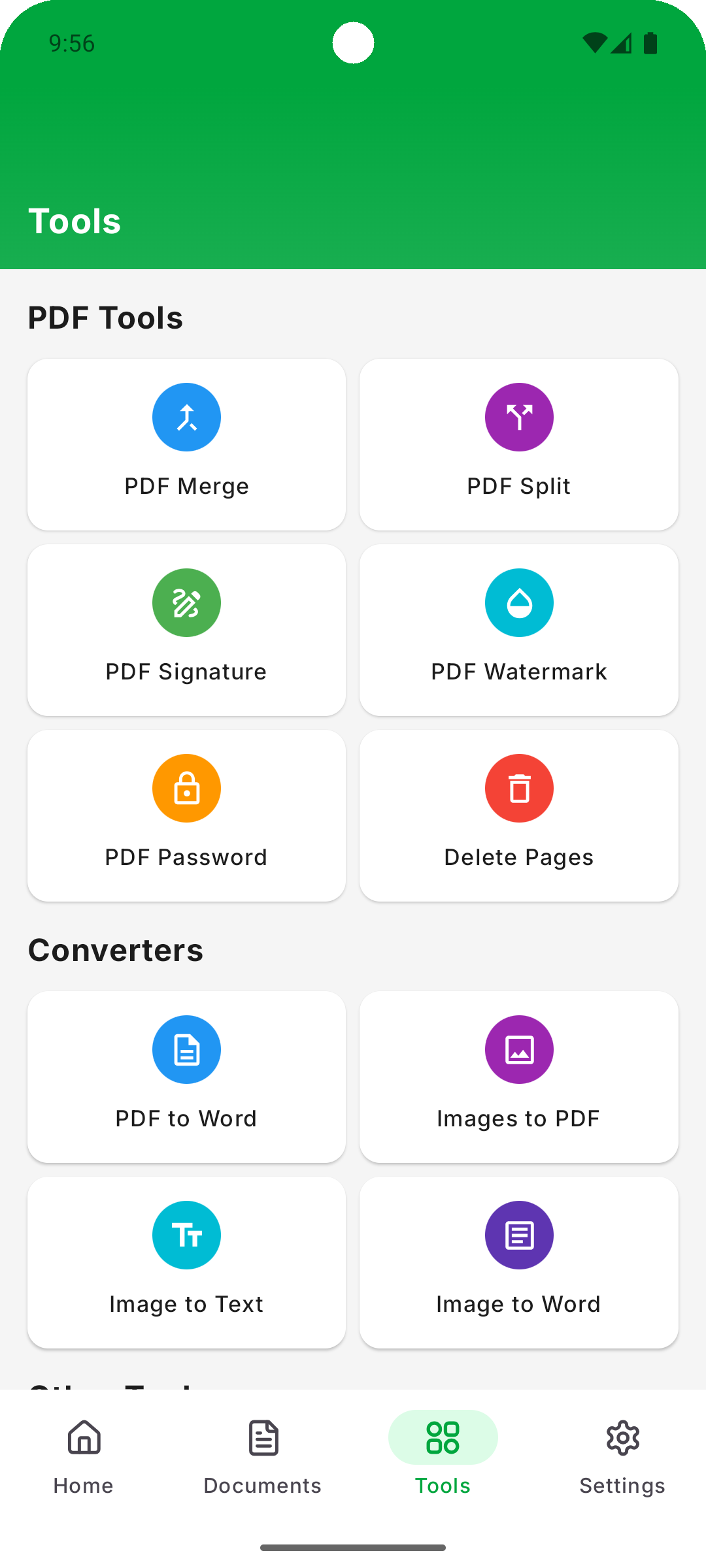Launch the PDF Watermark tool
Viewport: 706px width, 1568px height.
pos(518,630)
